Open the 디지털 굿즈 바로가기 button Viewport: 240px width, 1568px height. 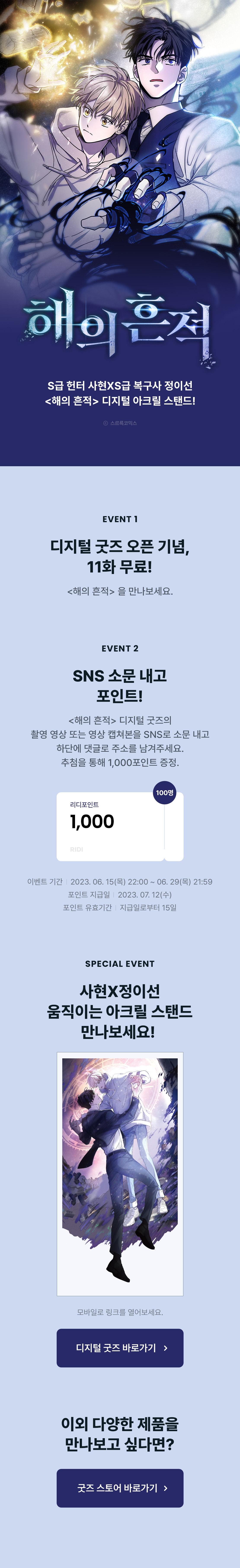(120, 1348)
